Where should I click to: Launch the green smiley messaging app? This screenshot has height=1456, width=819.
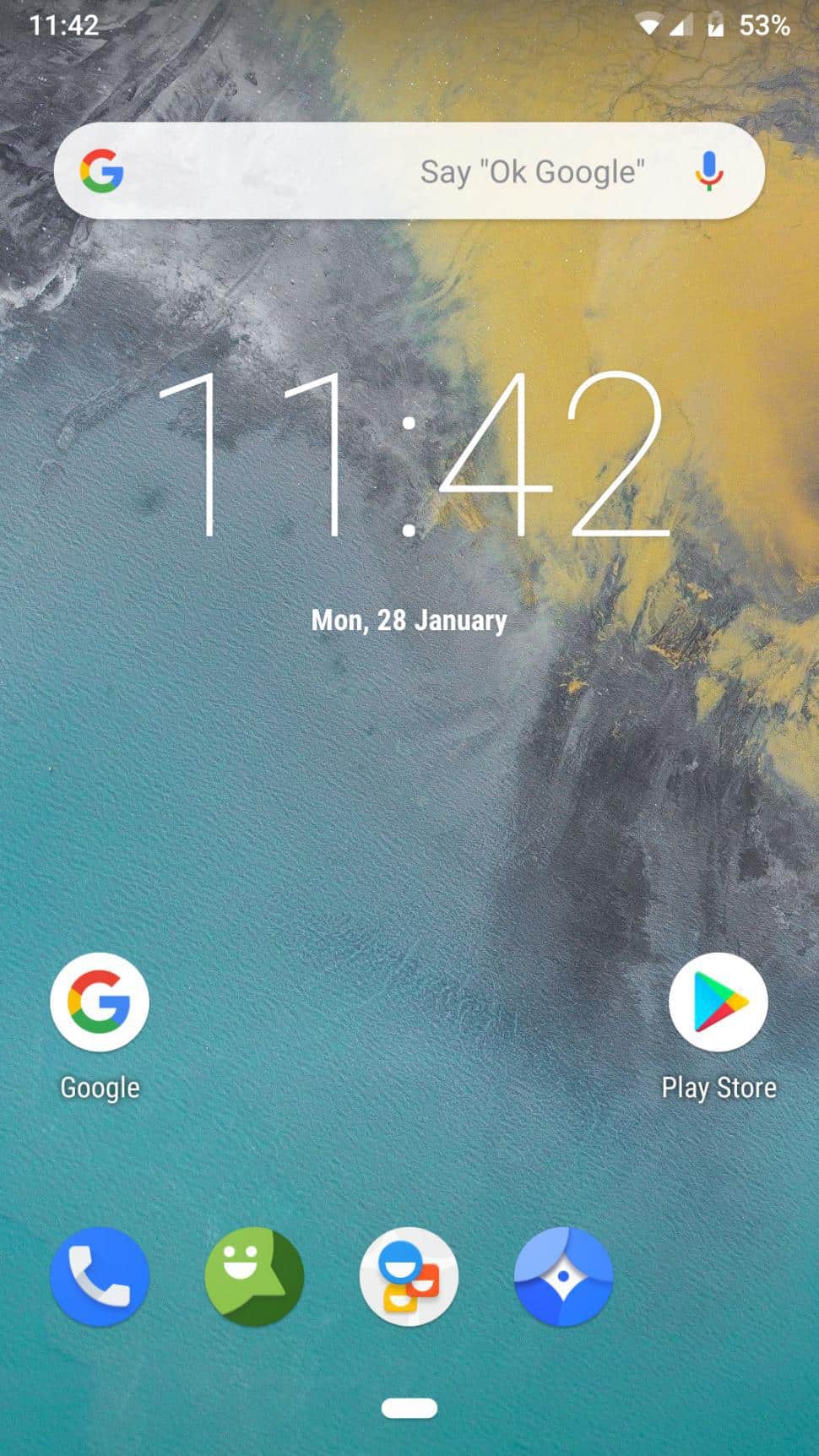[254, 1276]
